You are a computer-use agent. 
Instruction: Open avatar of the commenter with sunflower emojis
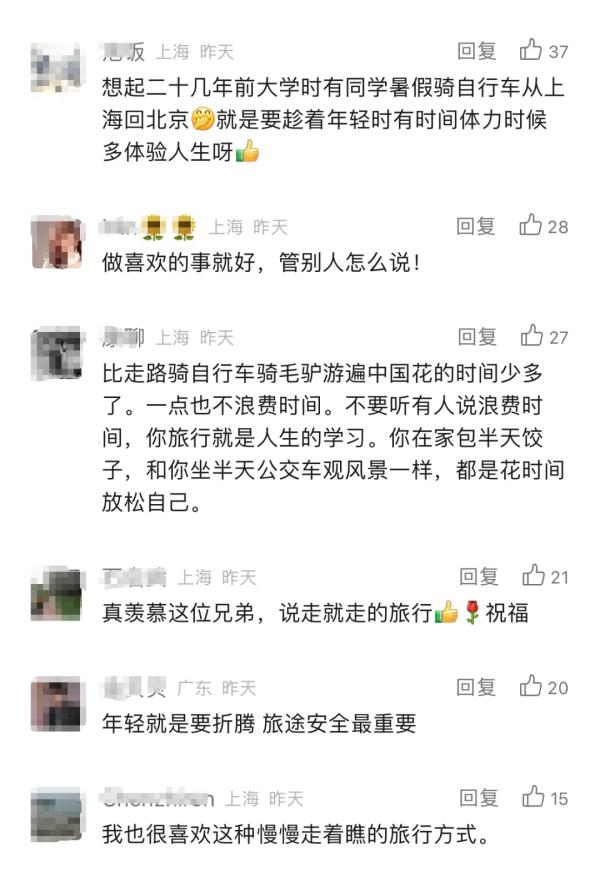(56, 244)
